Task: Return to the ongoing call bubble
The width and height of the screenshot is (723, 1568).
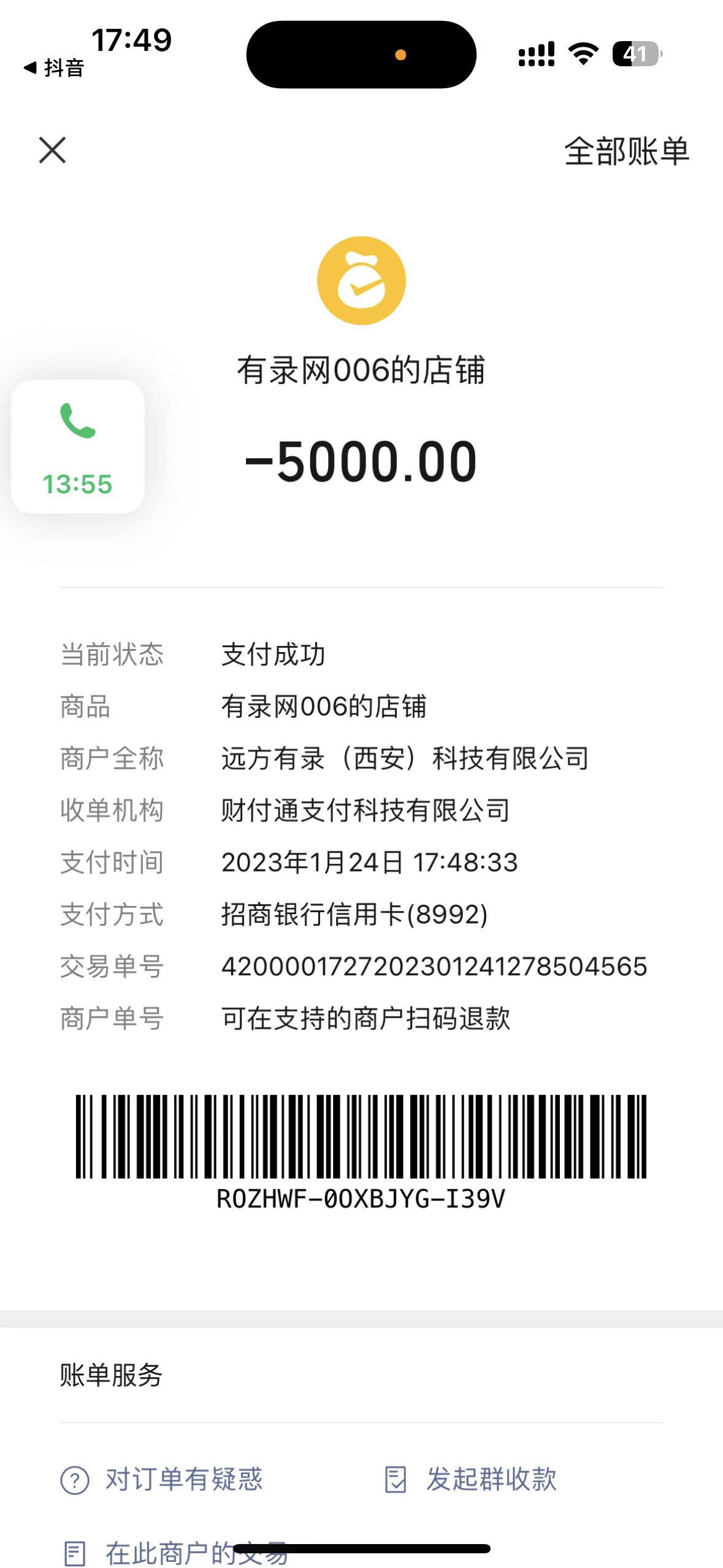Action: point(78,447)
